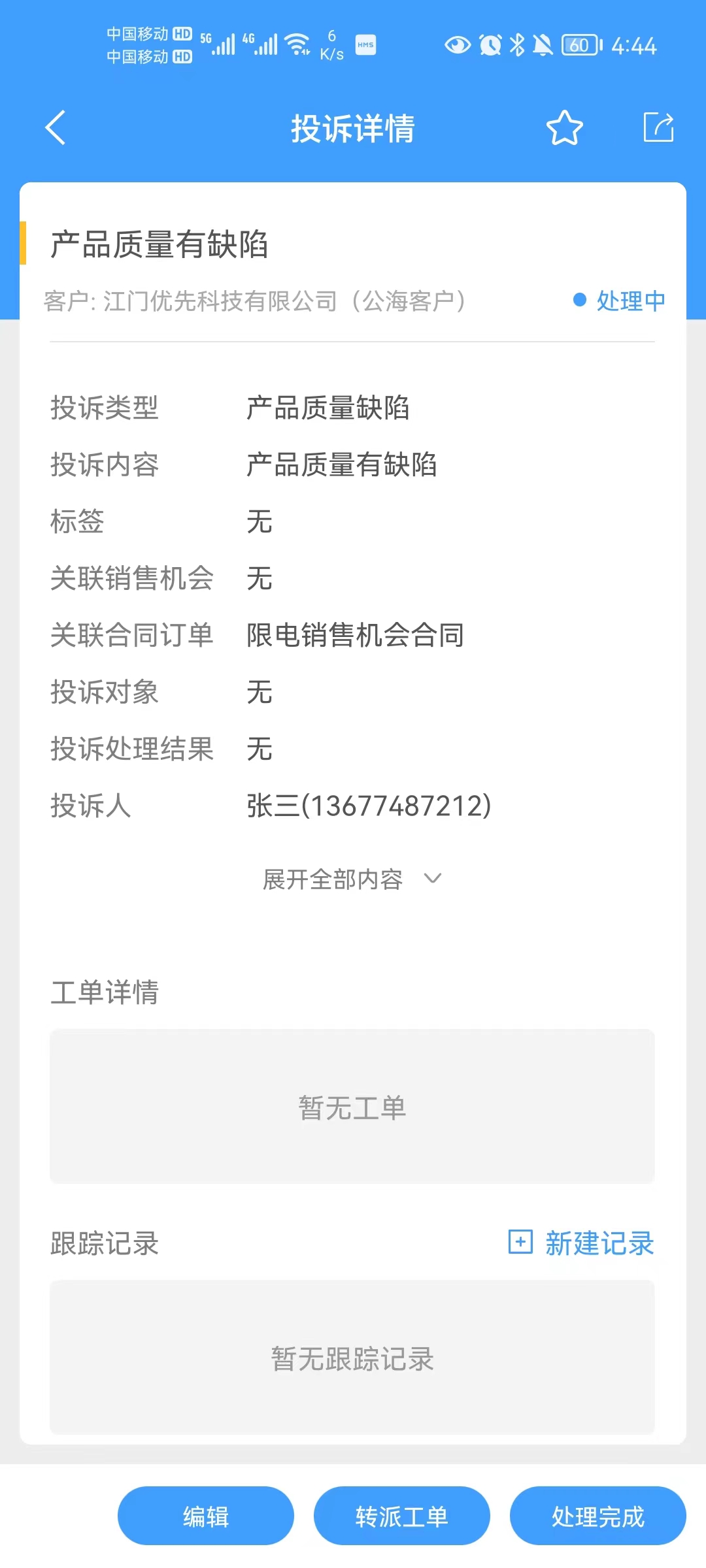
Task: Share the complaint via the top-right icon
Action: click(658, 127)
